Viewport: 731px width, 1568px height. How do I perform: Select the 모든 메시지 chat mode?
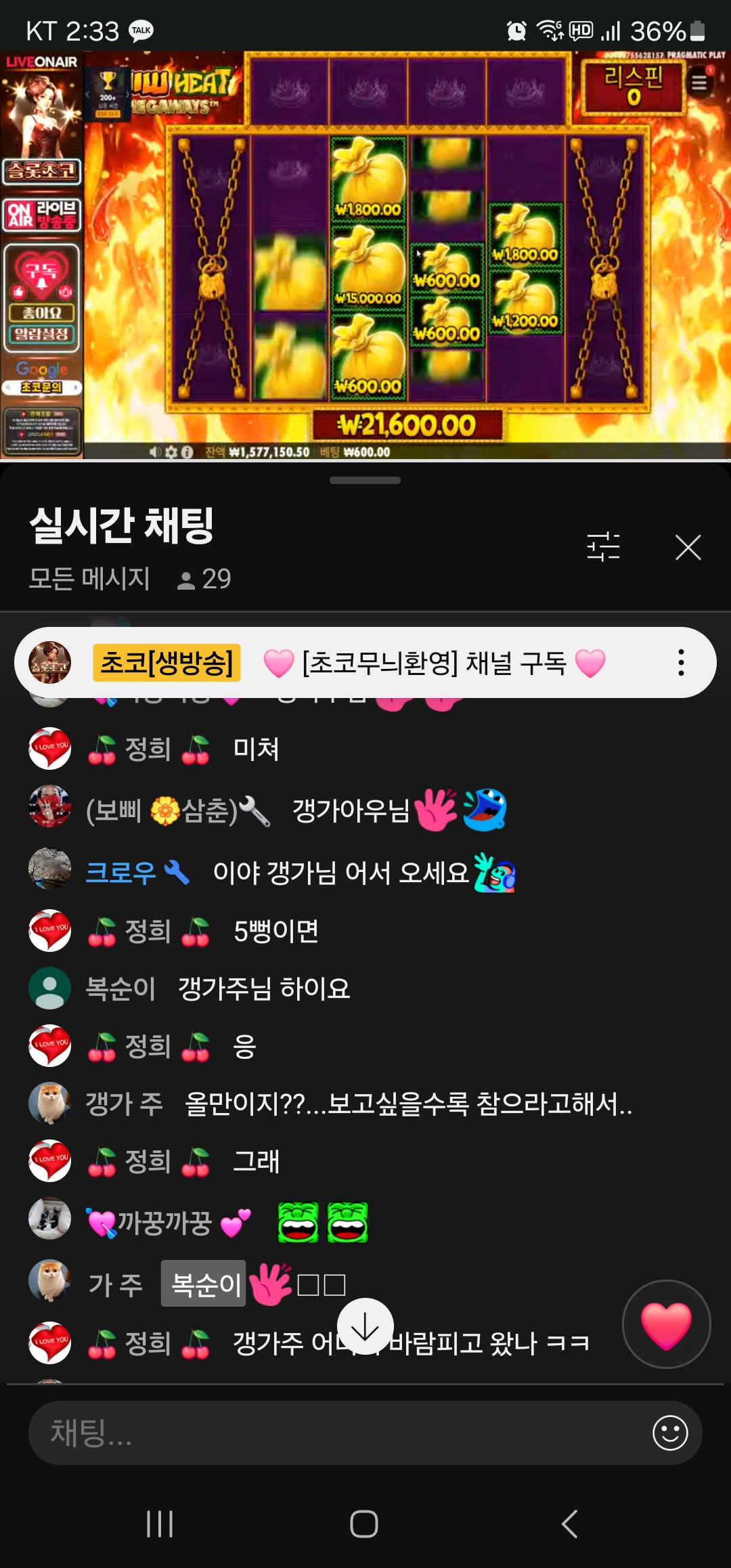(x=89, y=579)
